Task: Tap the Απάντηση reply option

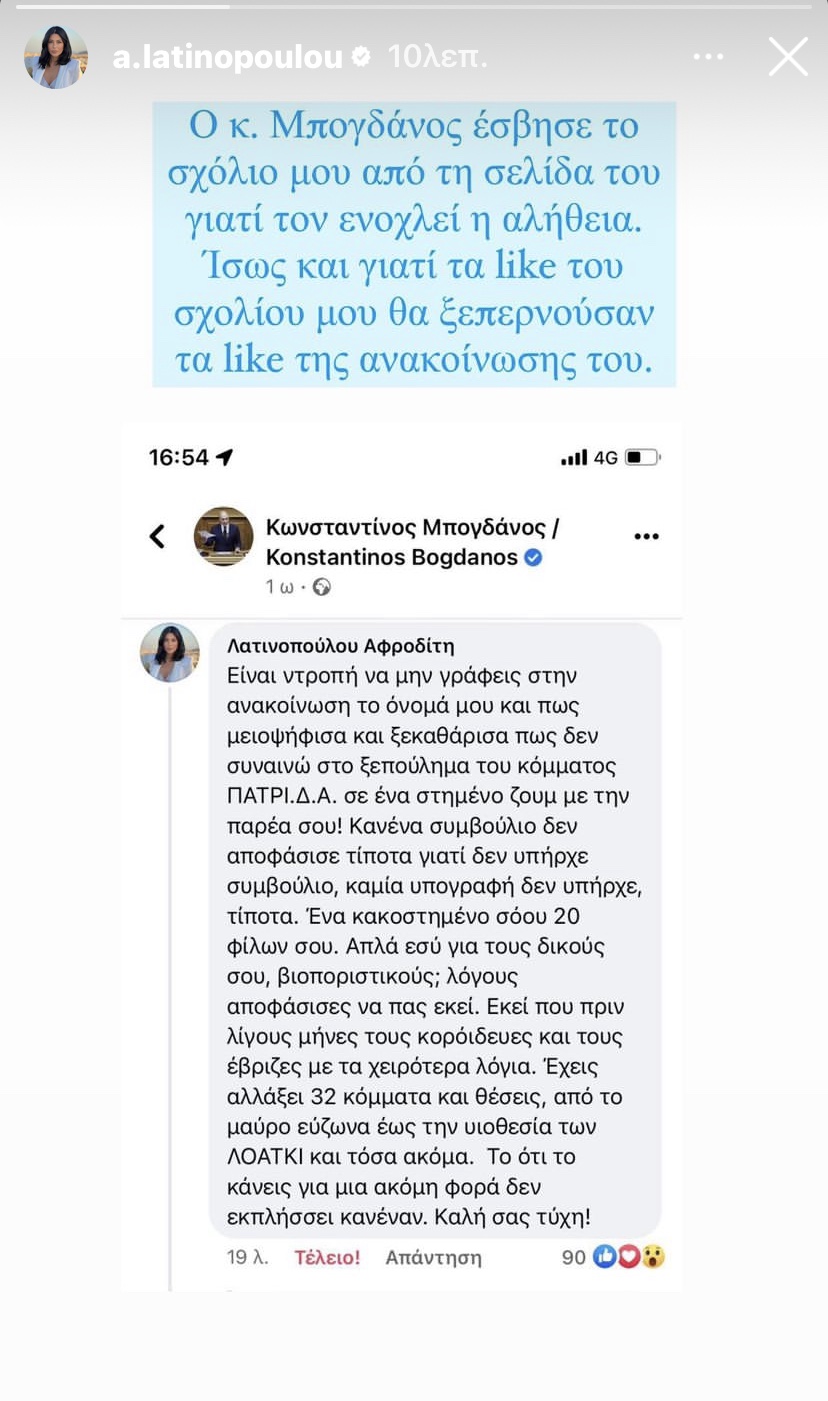Action: click(x=432, y=1257)
